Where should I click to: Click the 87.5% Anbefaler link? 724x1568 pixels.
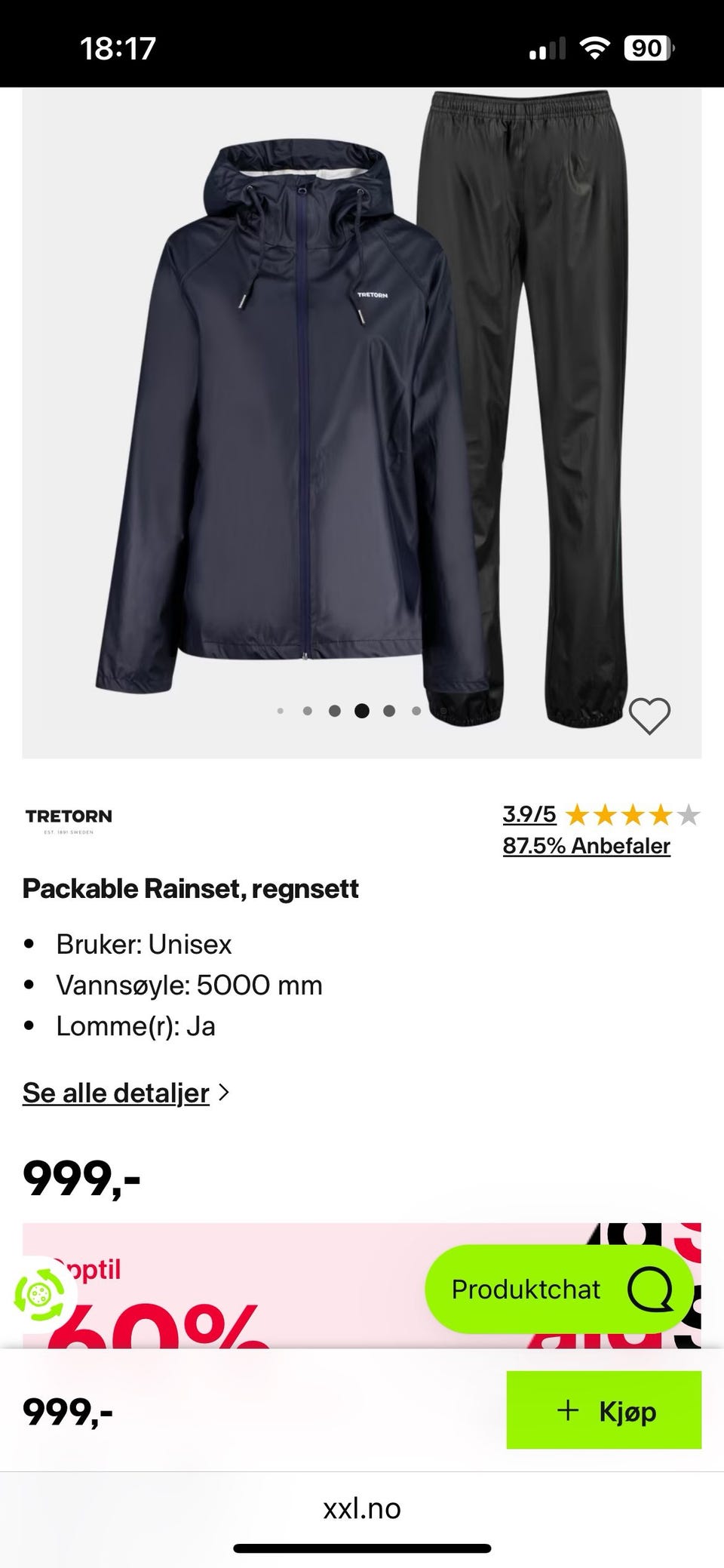586,846
